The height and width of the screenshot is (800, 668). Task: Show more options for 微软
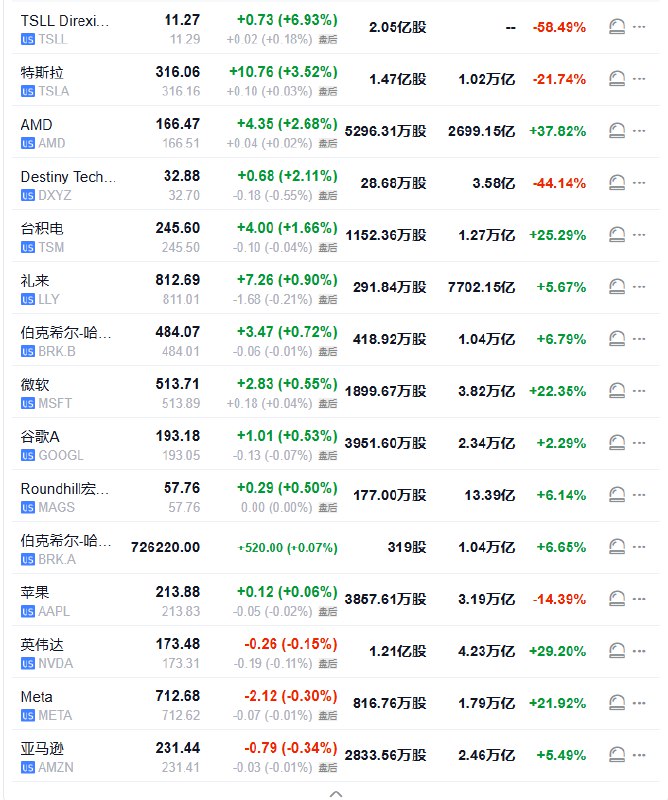[x=640, y=391]
